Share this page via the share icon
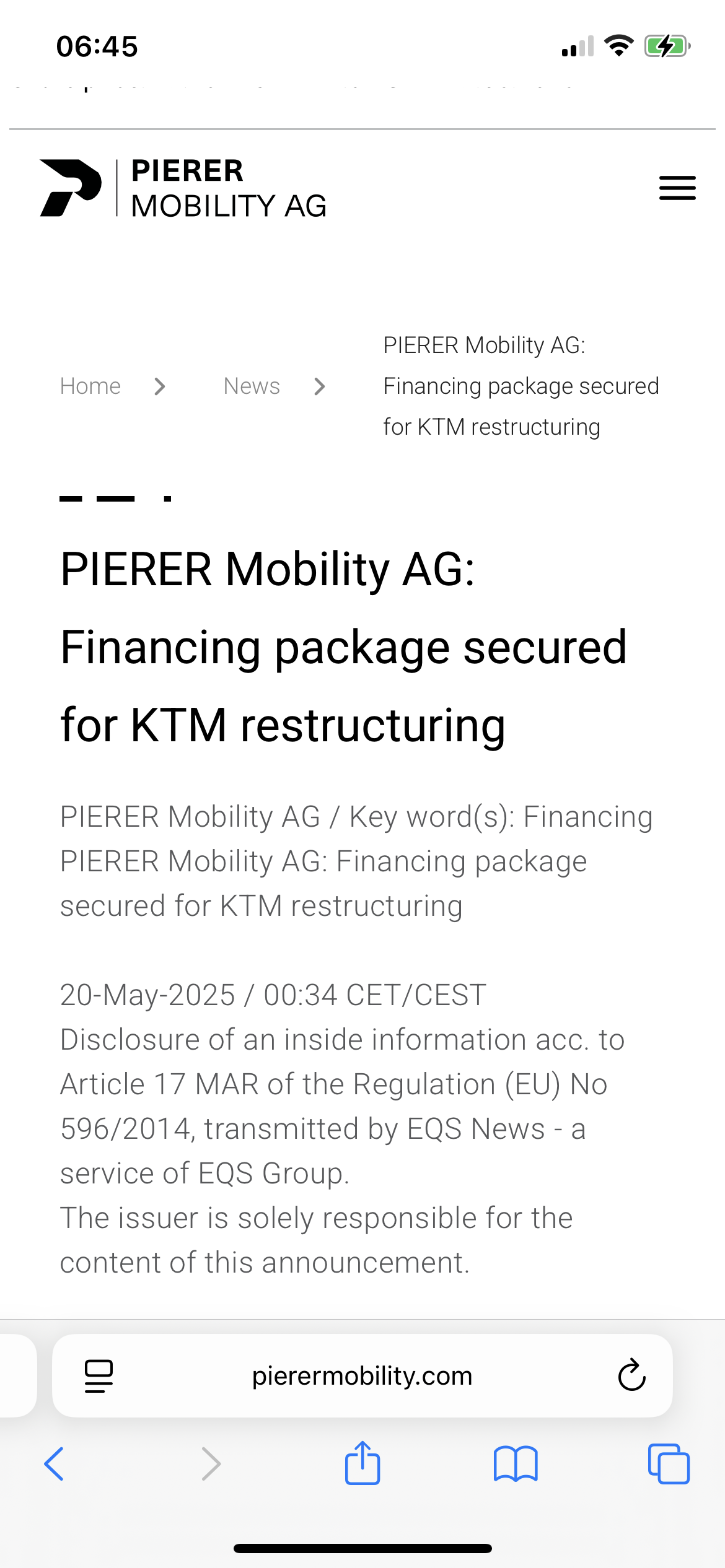725x1568 pixels. coord(362,1463)
